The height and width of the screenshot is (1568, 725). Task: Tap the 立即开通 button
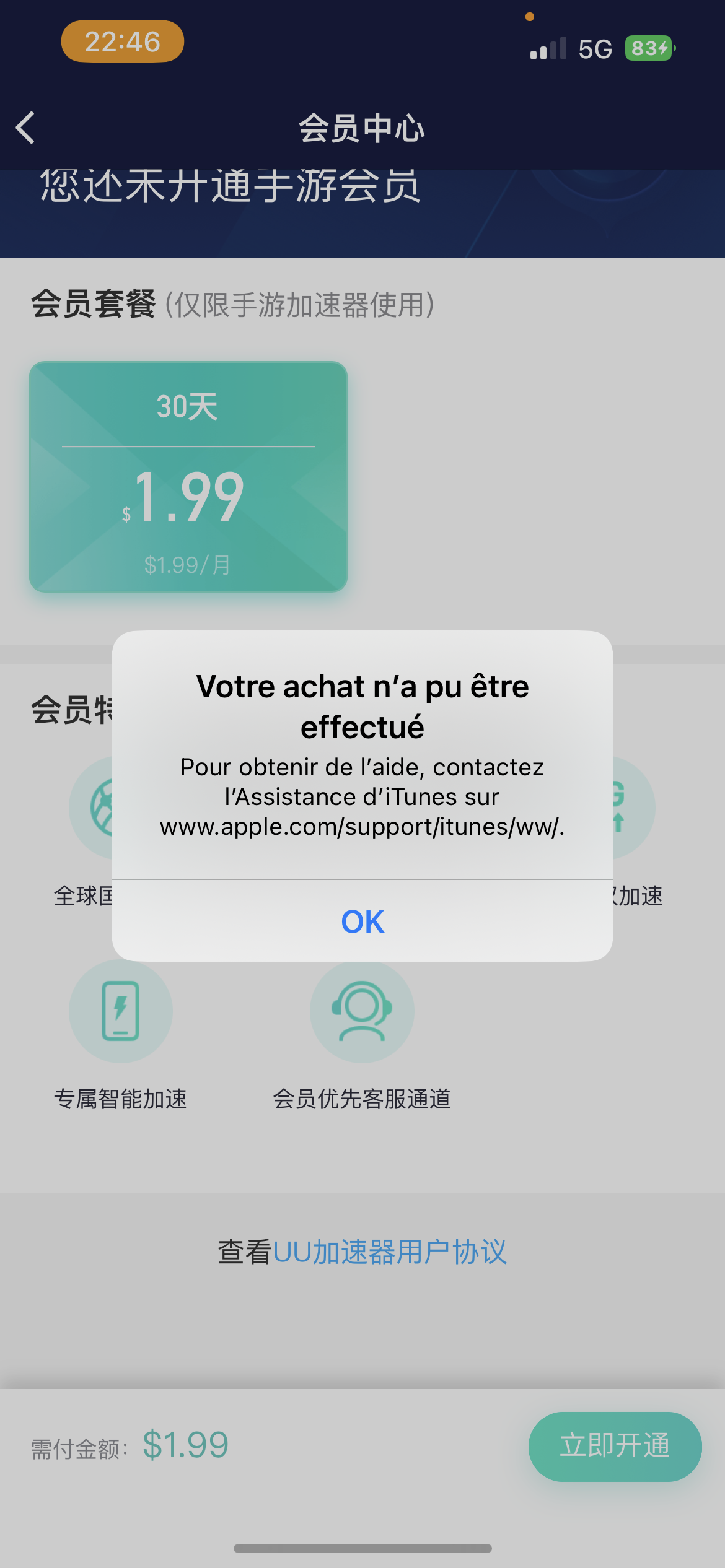pyautogui.click(x=615, y=1446)
